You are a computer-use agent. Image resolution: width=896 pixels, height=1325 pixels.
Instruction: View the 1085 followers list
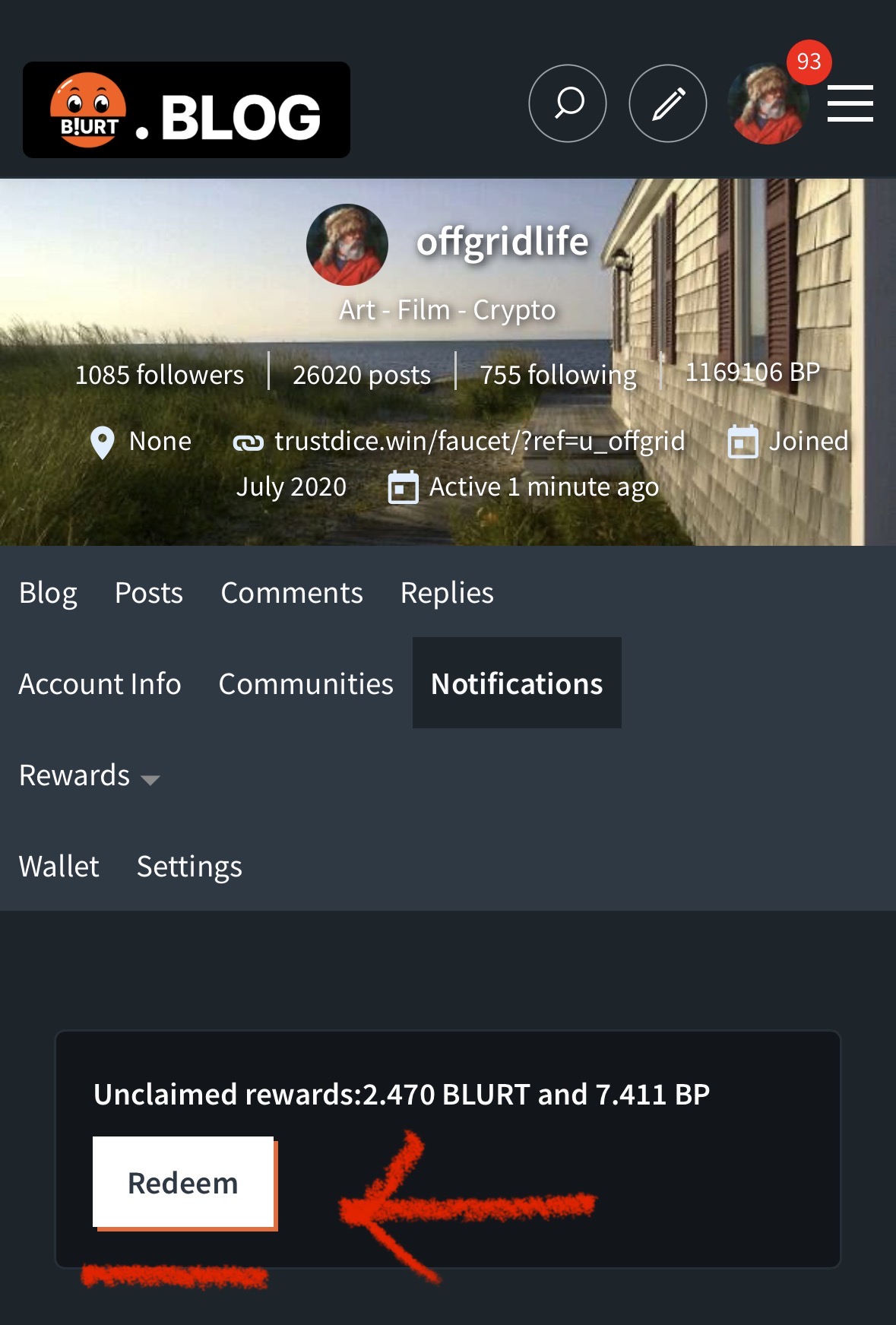tap(160, 375)
